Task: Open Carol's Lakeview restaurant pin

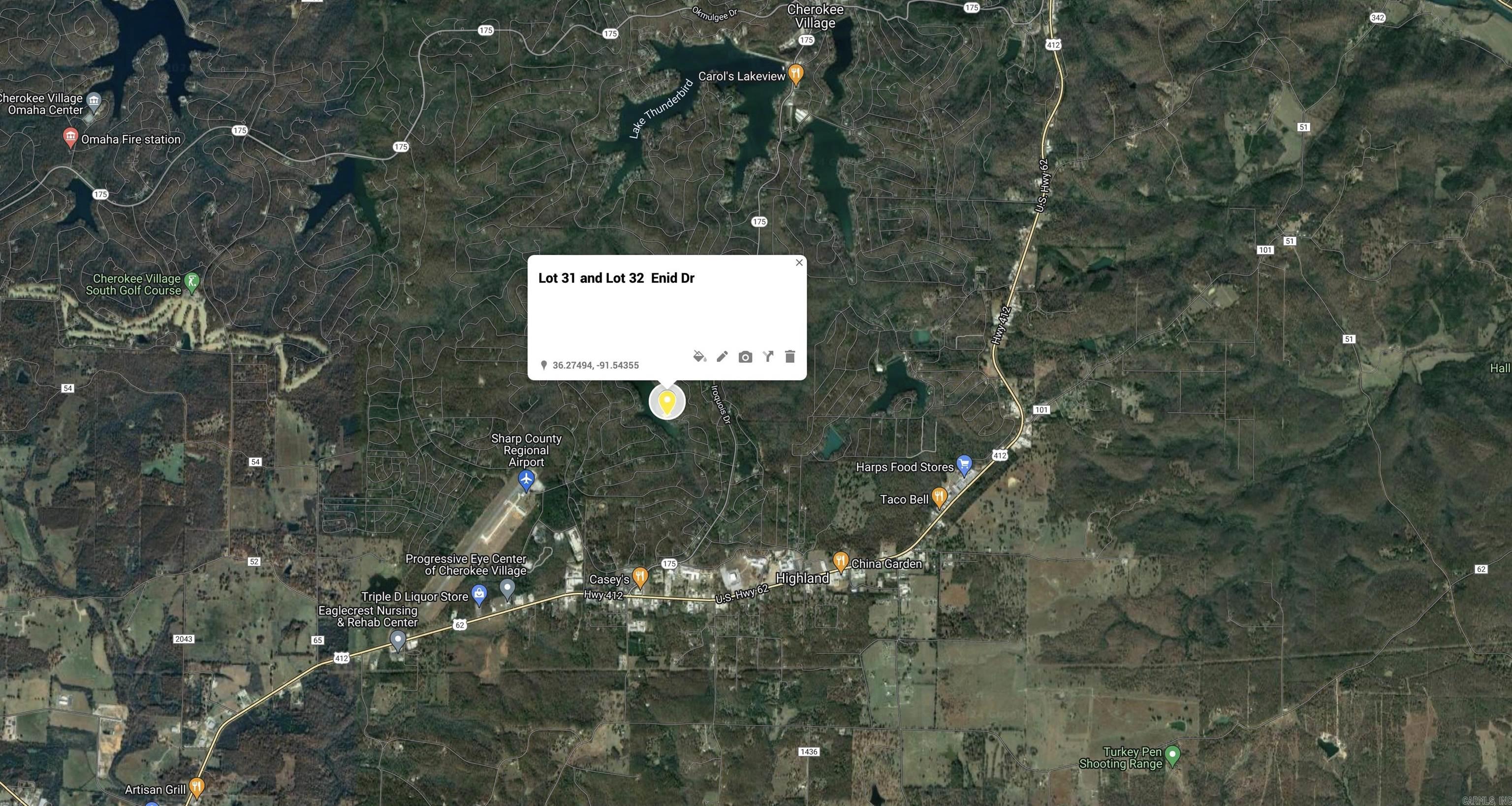Action: coord(795,74)
